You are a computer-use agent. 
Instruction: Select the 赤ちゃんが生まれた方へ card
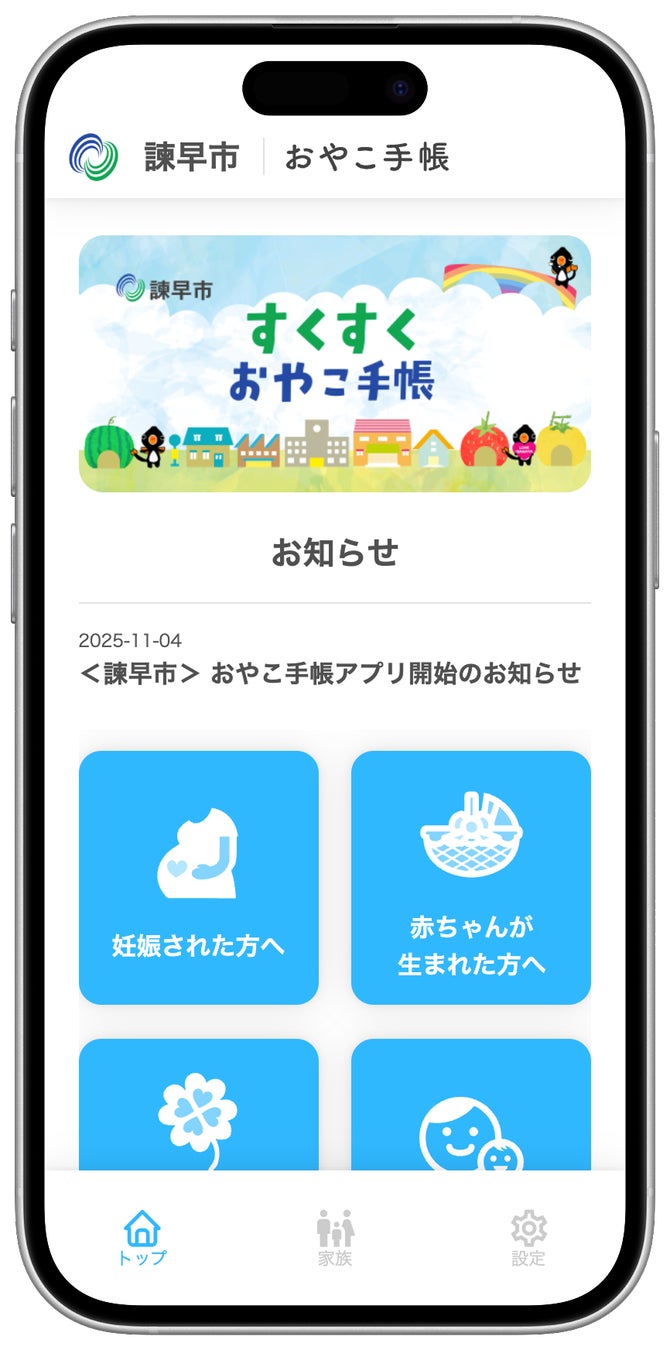[471, 877]
